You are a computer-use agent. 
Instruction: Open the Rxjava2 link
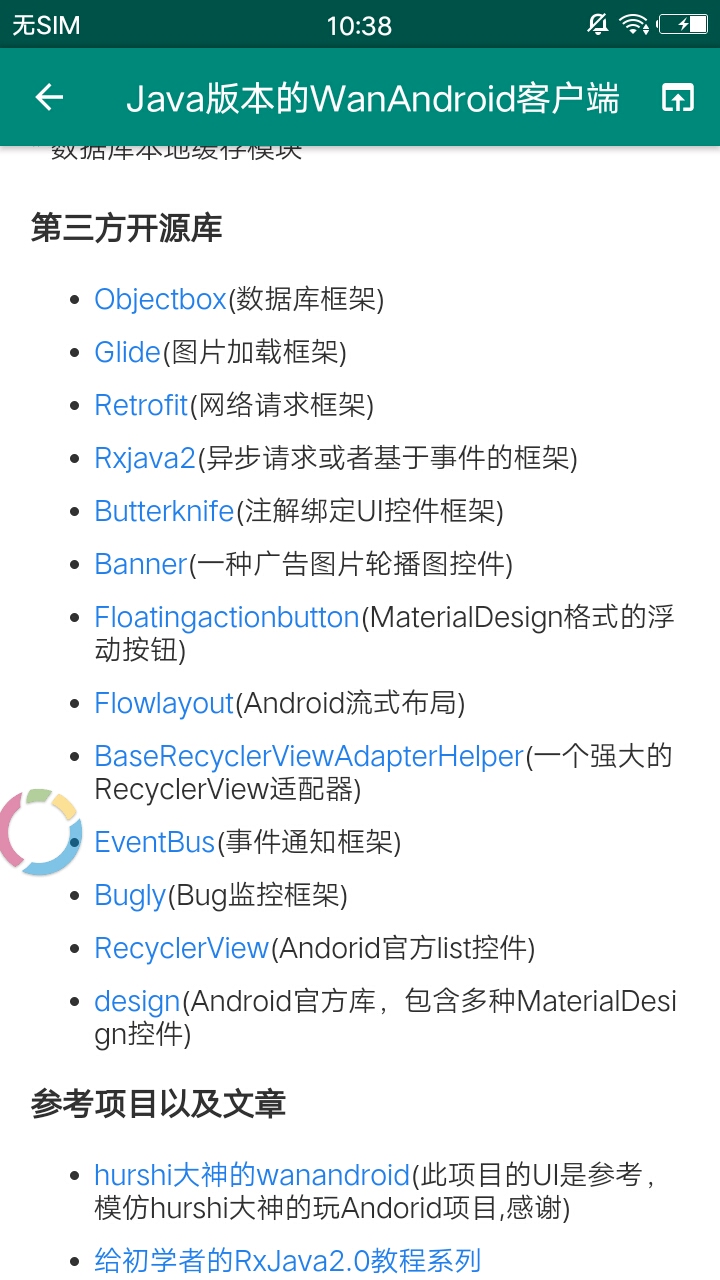(145, 458)
